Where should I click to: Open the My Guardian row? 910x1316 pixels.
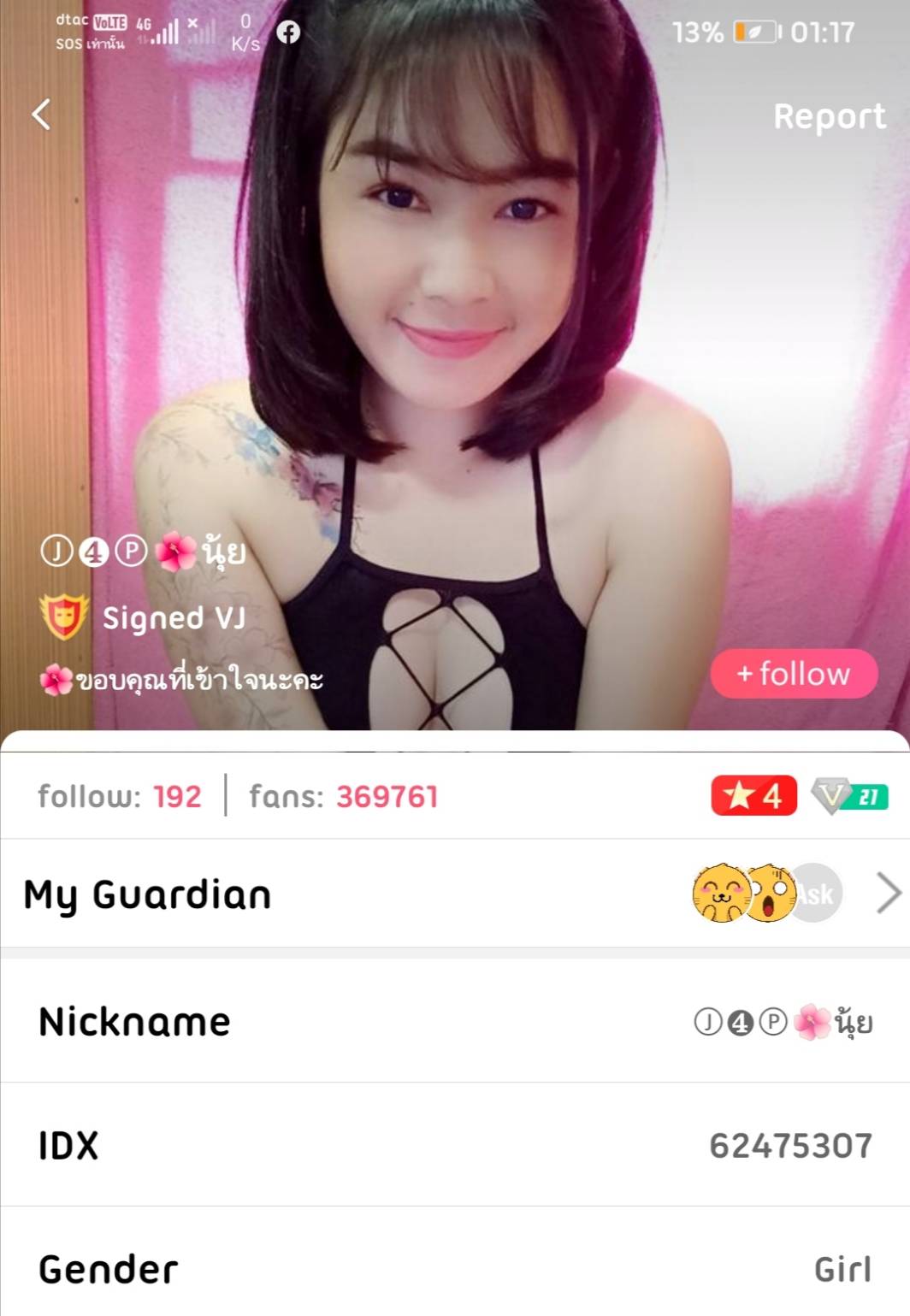[x=453, y=894]
